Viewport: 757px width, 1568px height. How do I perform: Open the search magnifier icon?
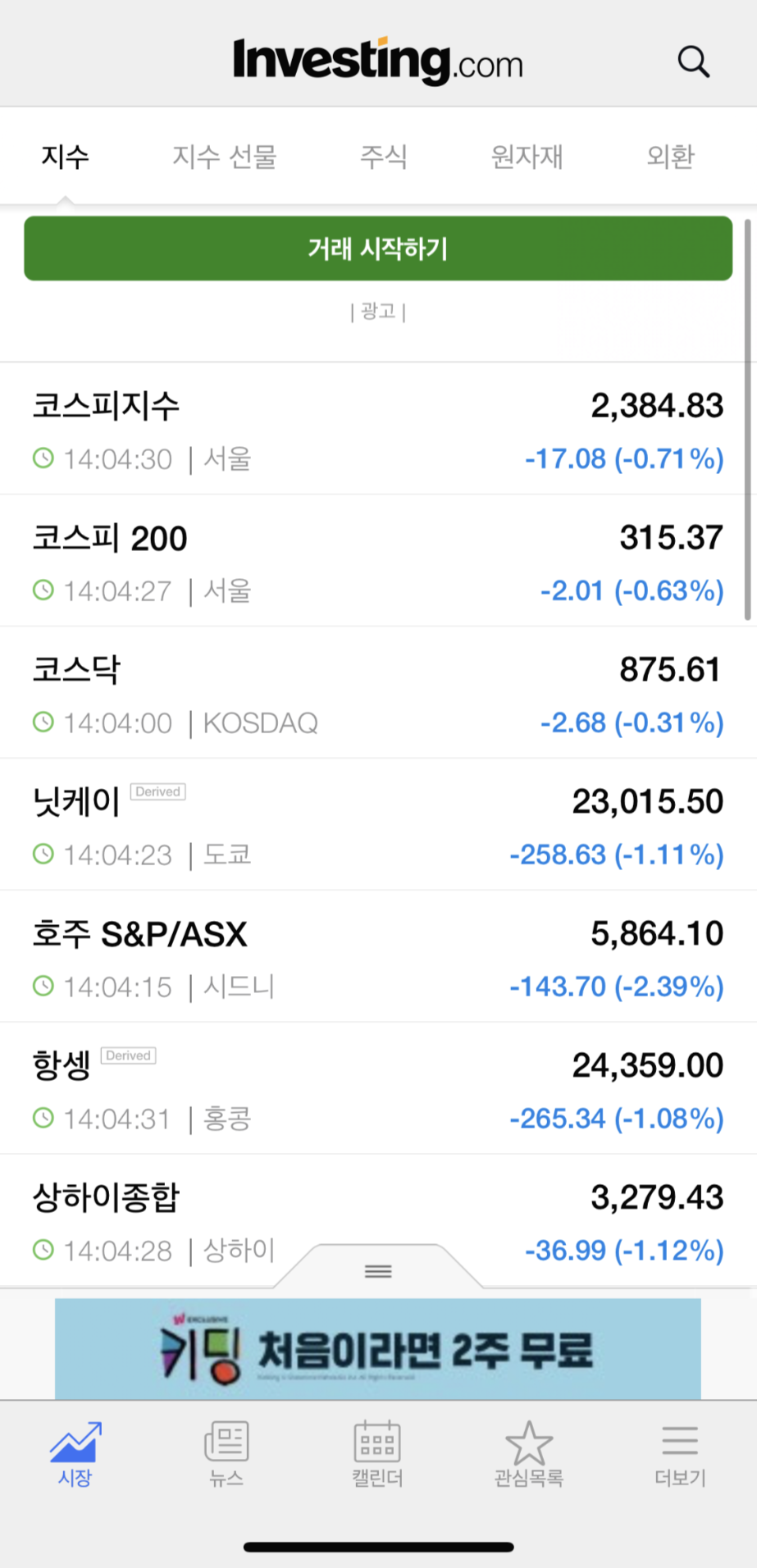click(693, 62)
